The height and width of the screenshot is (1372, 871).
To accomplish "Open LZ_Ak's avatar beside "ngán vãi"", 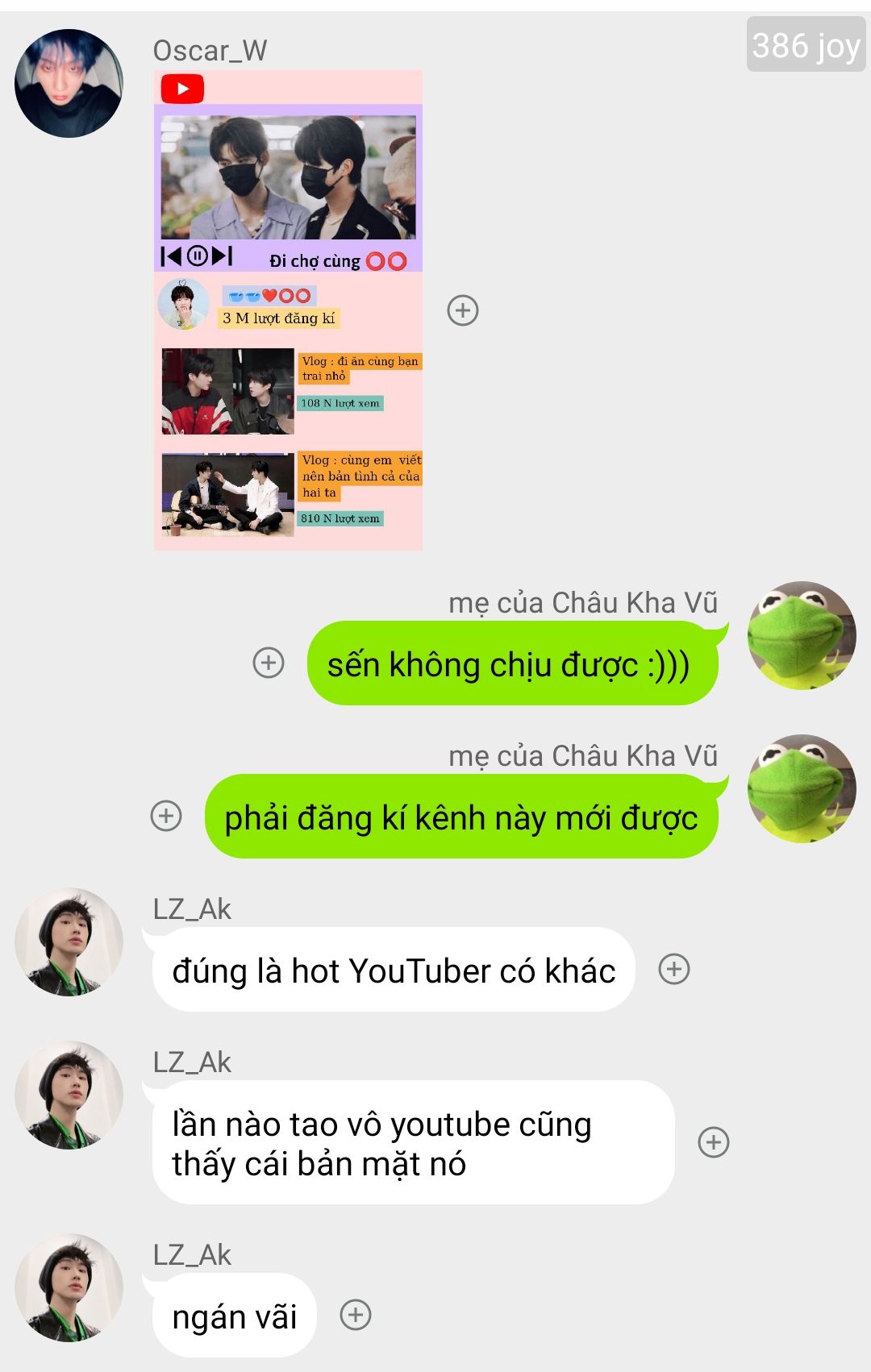I will click(69, 1287).
